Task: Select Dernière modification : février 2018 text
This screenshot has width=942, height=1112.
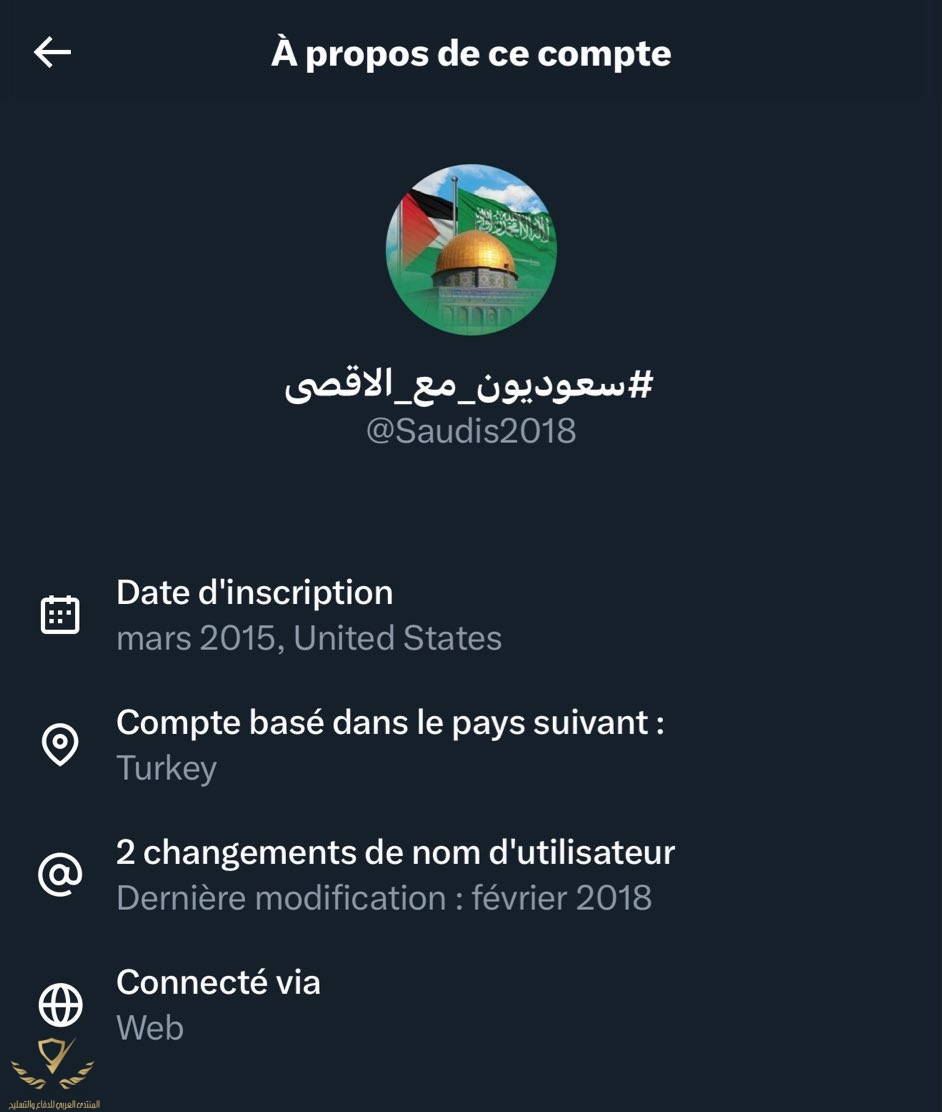Action: point(384,898)
